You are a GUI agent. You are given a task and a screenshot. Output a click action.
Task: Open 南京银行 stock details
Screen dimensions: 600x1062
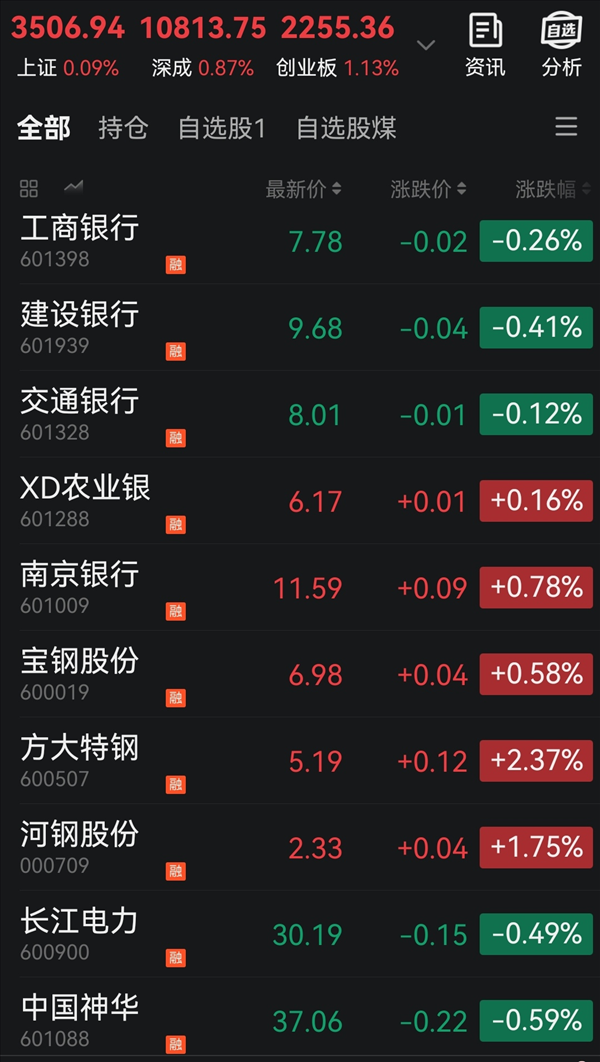click(300, 588)
